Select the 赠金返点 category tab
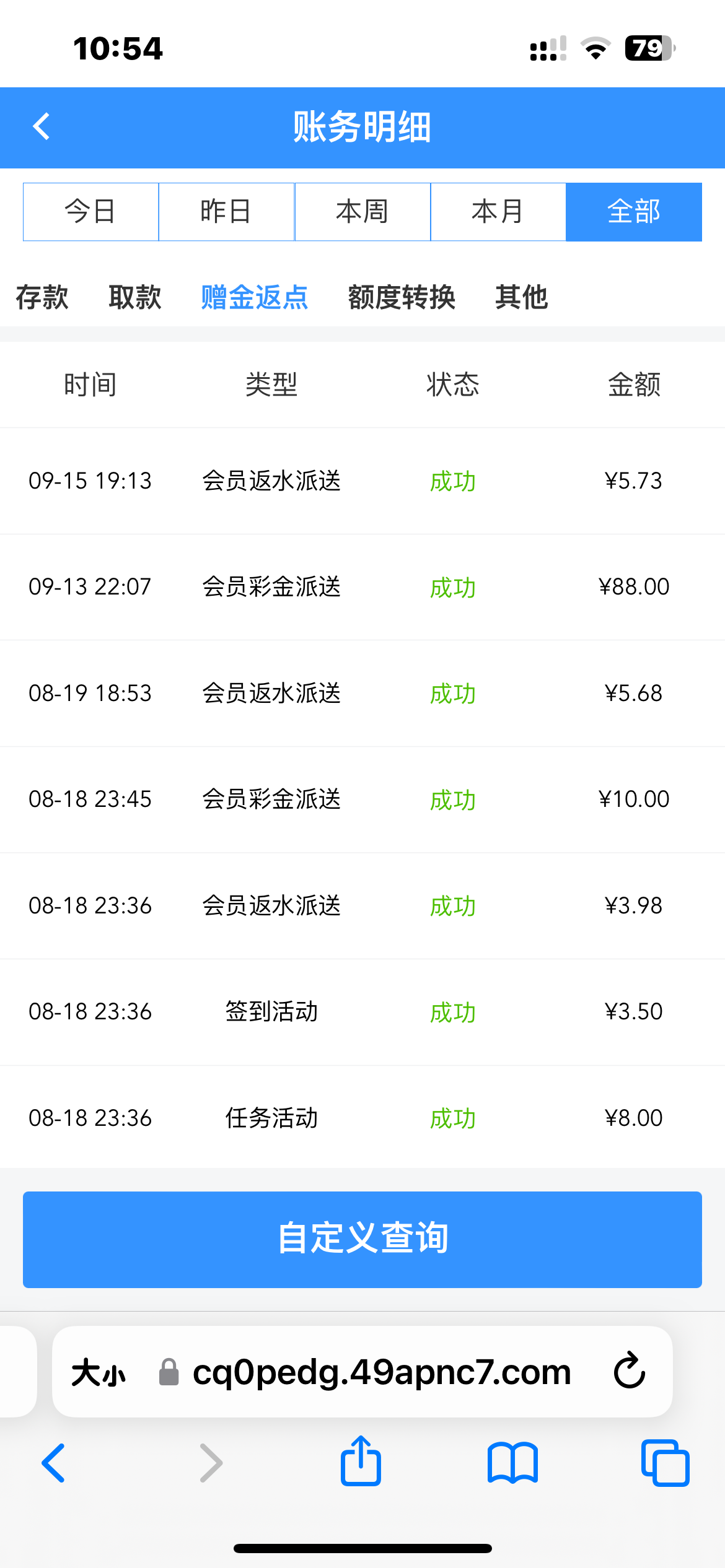This screenshot has height=1568, width=725. [x=255, y=297]
